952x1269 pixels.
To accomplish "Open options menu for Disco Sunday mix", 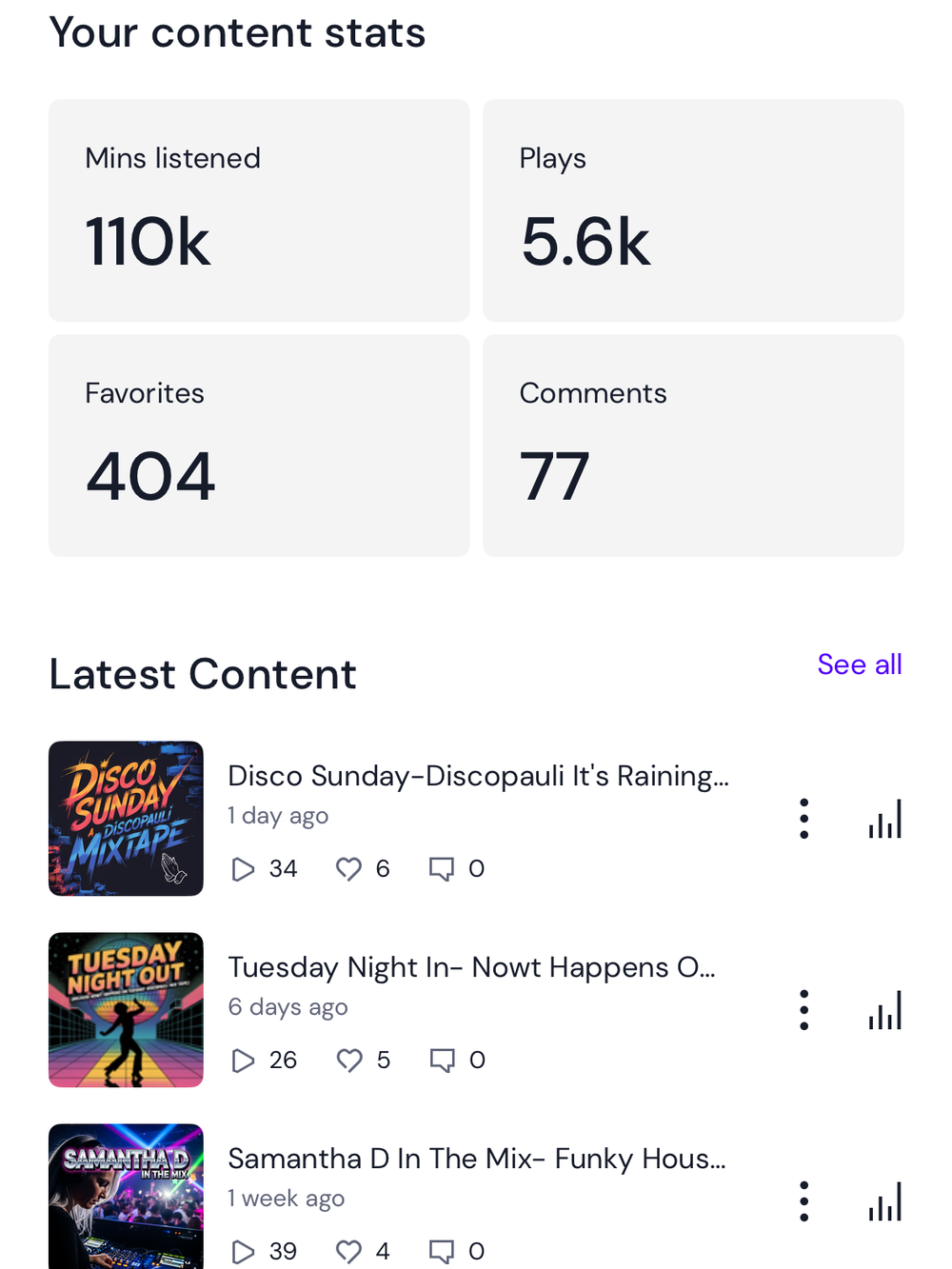I will (x=804, y=819).
